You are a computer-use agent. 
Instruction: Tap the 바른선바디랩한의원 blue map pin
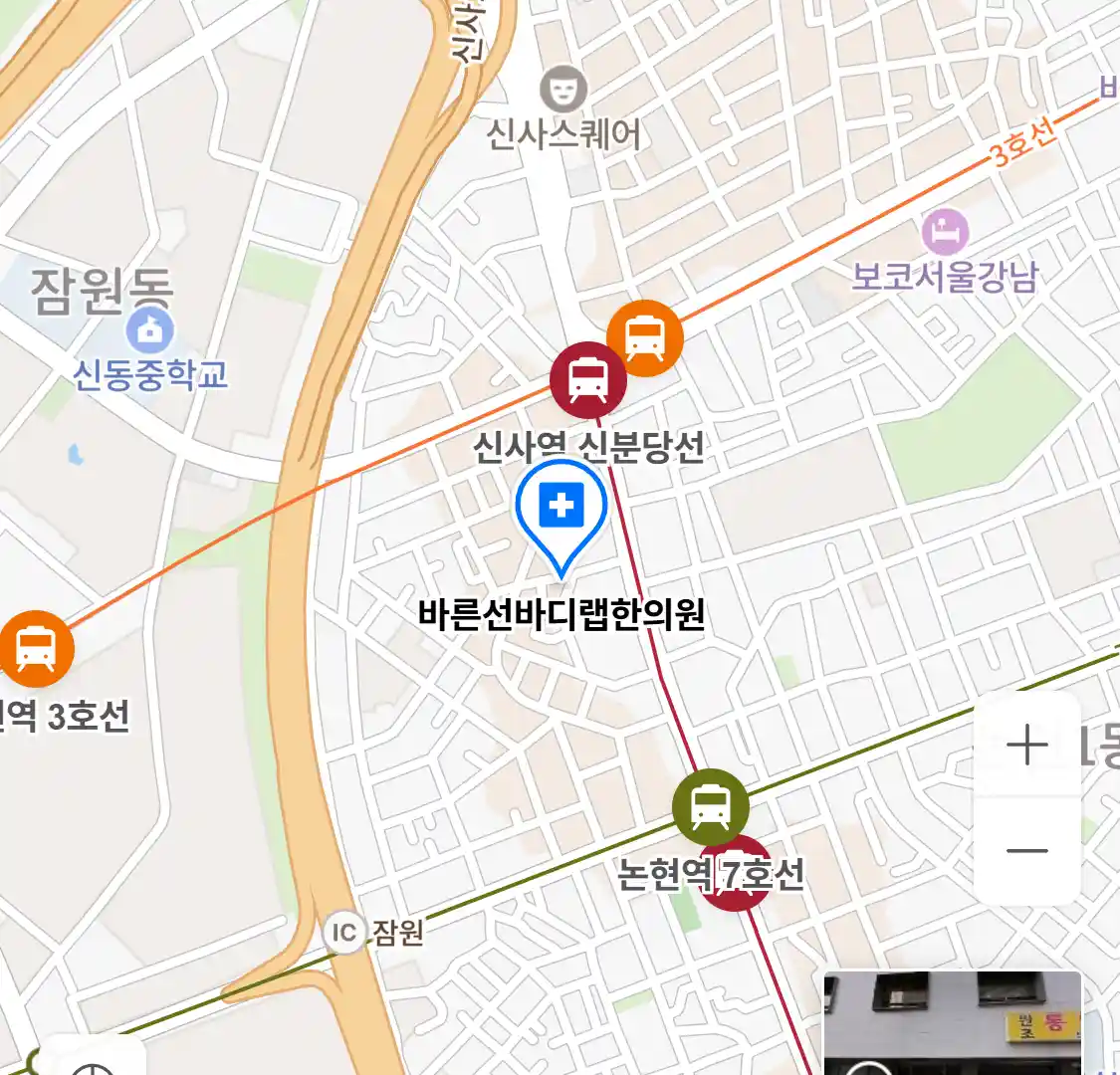tap(561, 509)
